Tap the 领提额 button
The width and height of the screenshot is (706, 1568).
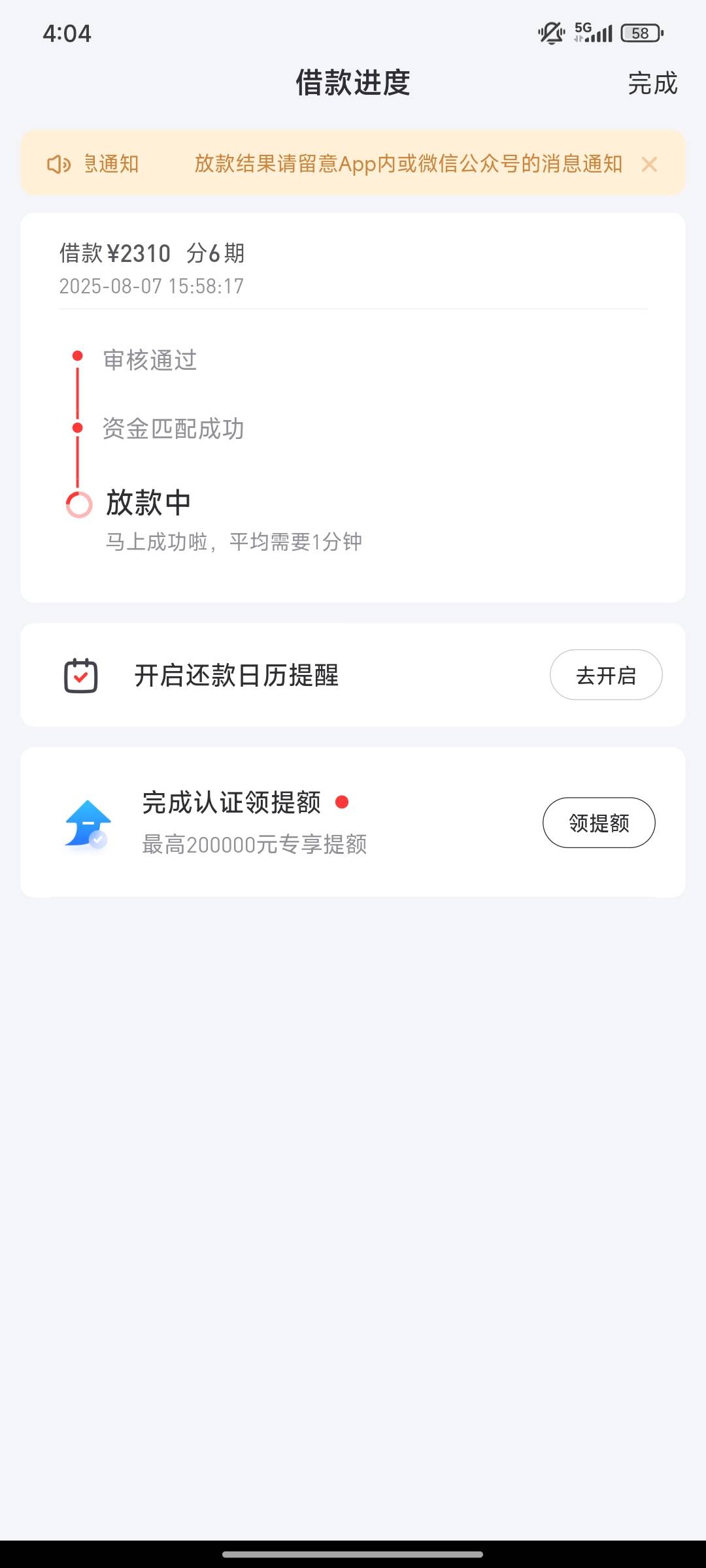pyautogui.click(x=599, y=823)
